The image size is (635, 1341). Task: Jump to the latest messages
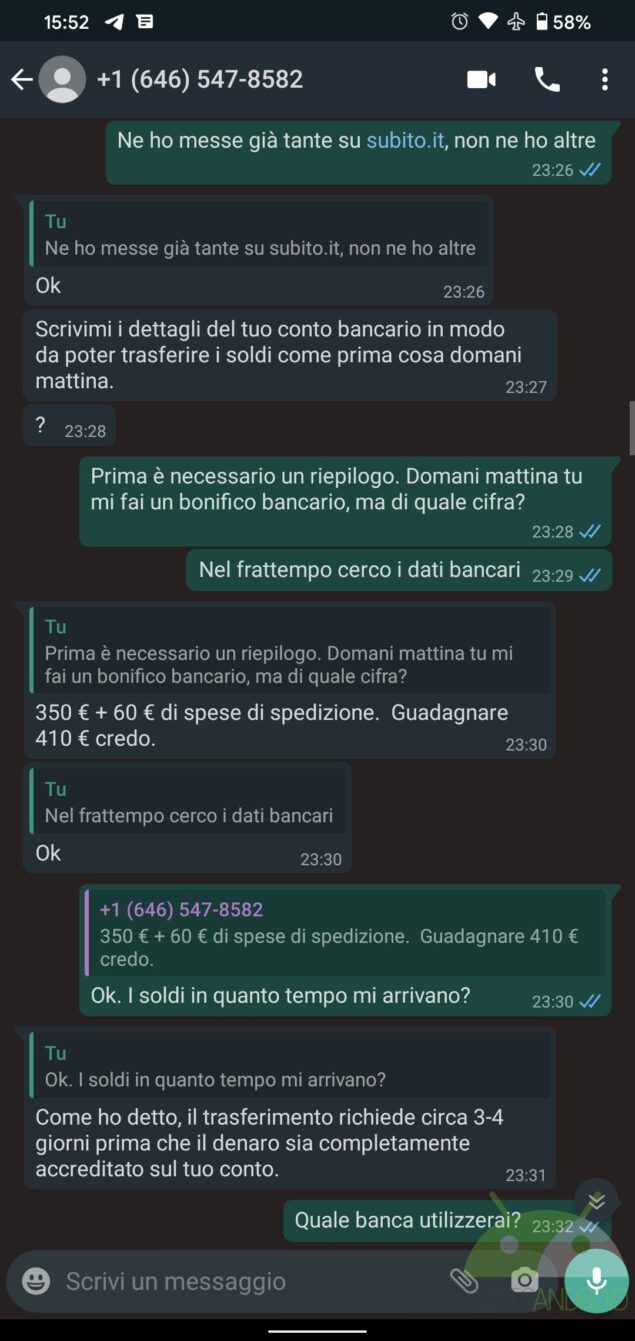[596, 1199]
